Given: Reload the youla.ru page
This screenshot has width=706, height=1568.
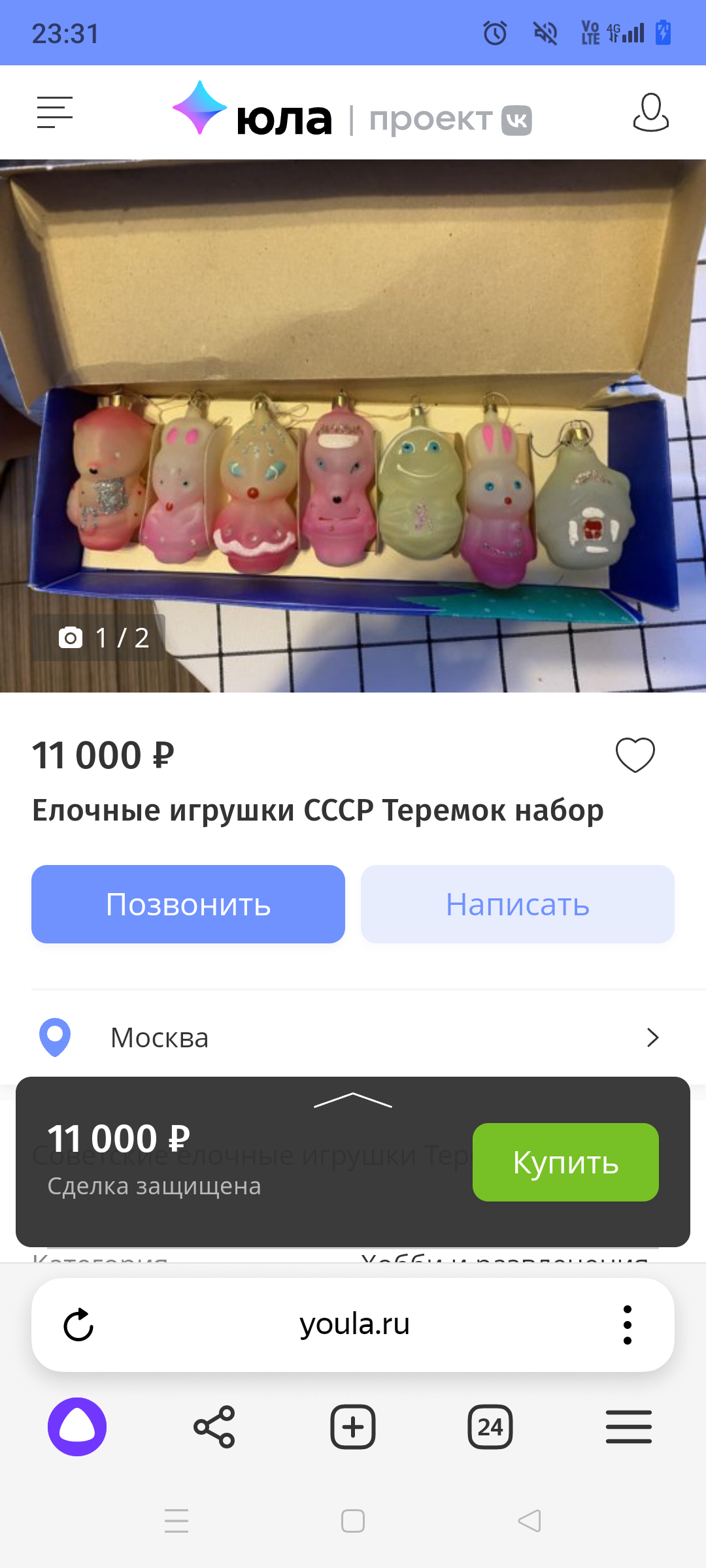Looking at the screenshot, I should (x=78, y=1325).
